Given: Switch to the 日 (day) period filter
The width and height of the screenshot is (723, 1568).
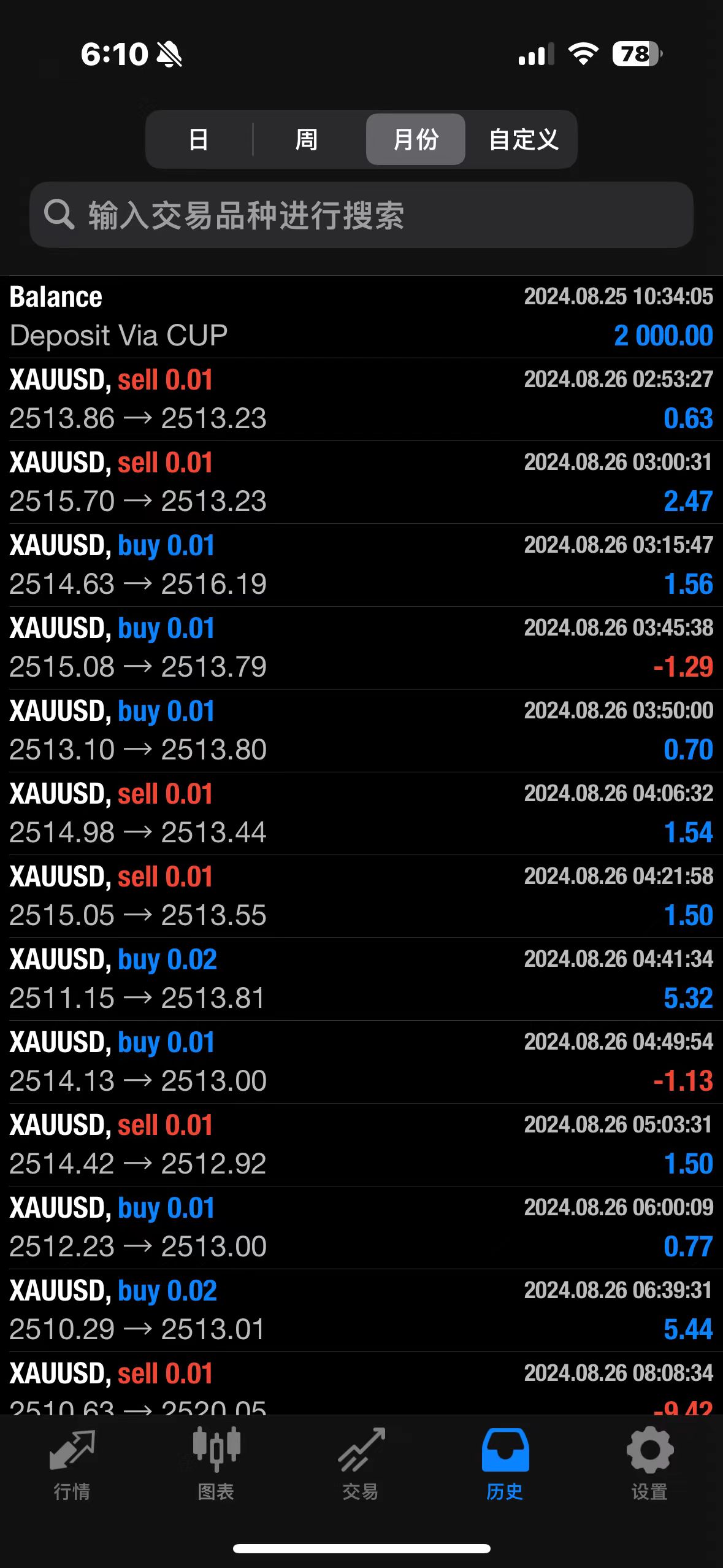Looking at the screenshot, I should 199,139.
